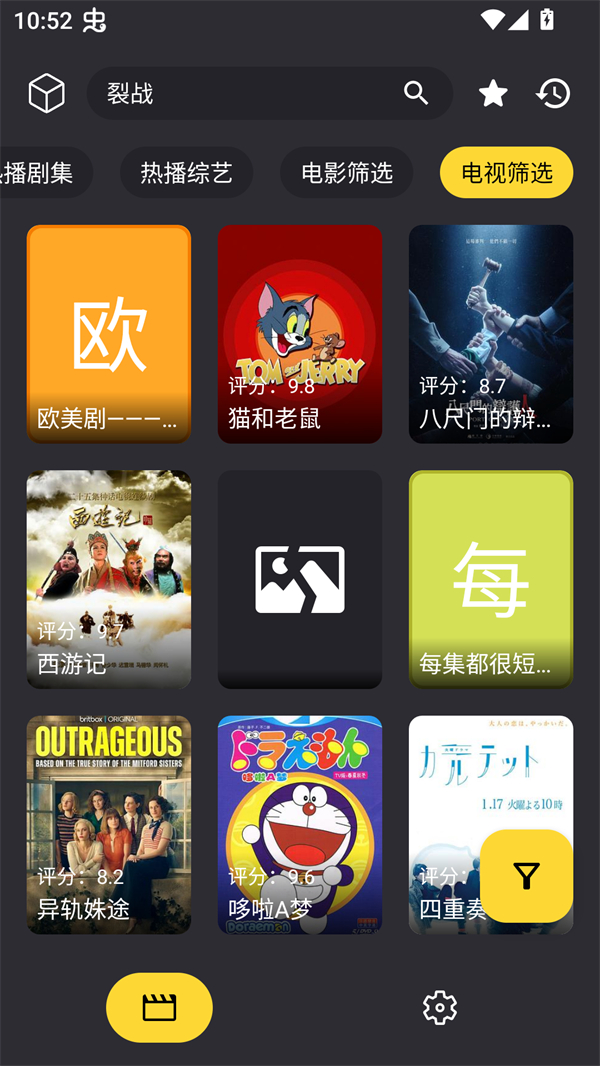Open the card with placeholder image

[300, 579]
